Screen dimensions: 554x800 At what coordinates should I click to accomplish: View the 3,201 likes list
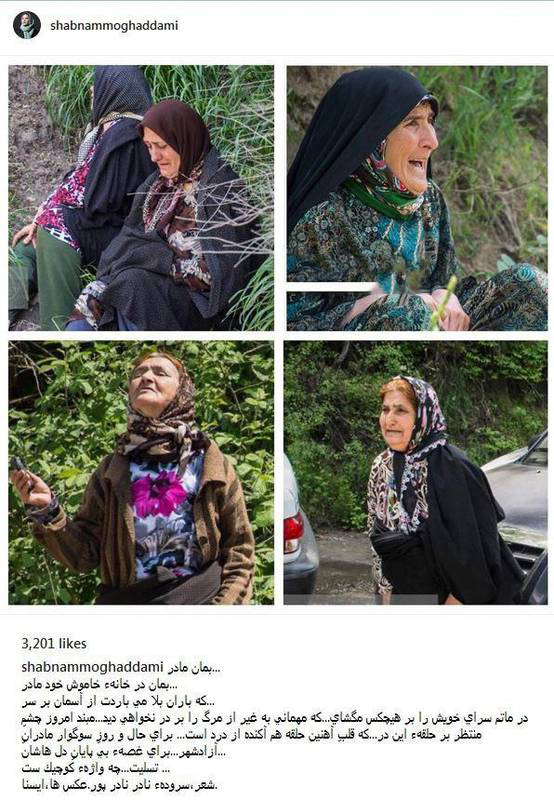pyautogui.click(x=54, y=644)
